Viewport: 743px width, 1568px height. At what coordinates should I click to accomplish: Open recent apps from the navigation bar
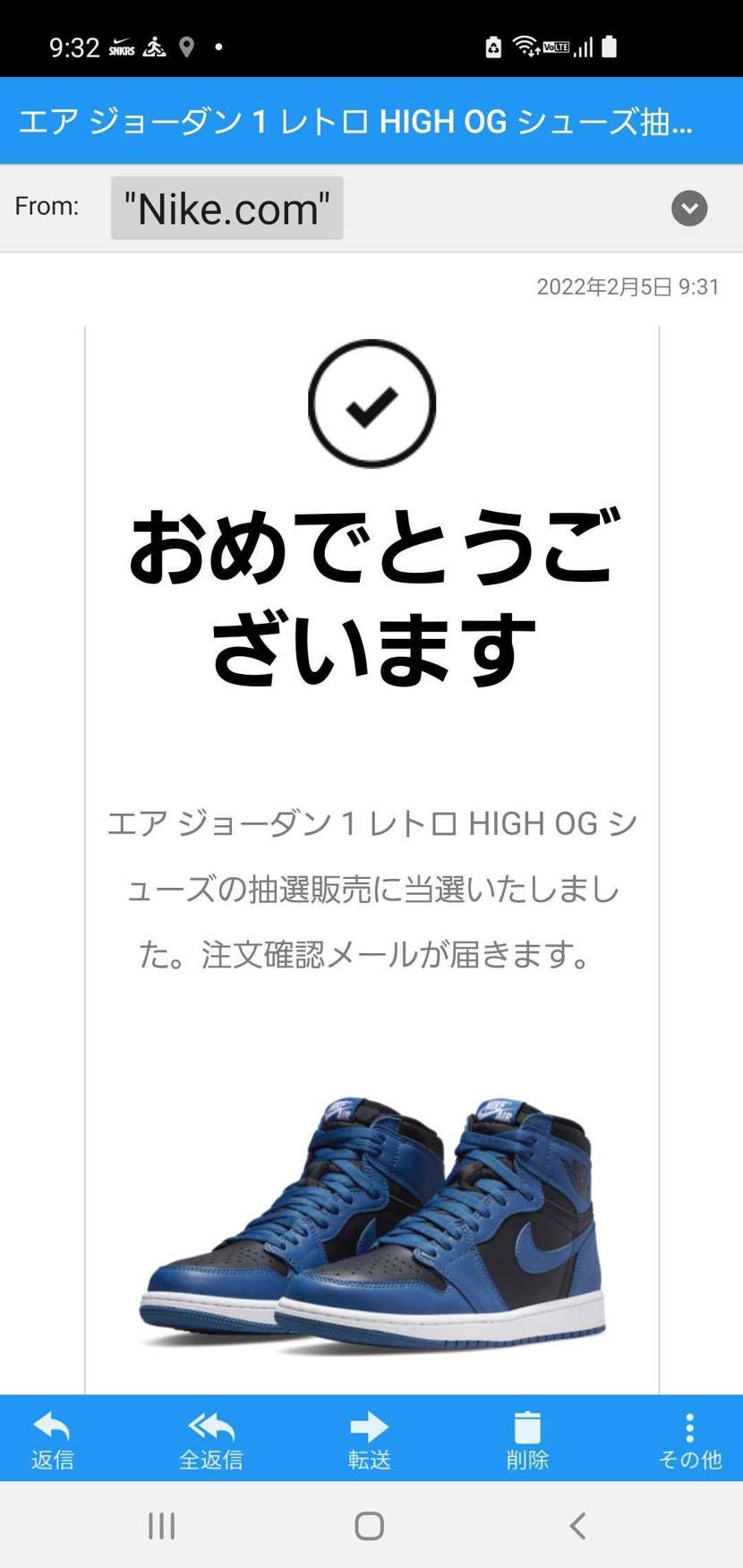point(162,1526)
